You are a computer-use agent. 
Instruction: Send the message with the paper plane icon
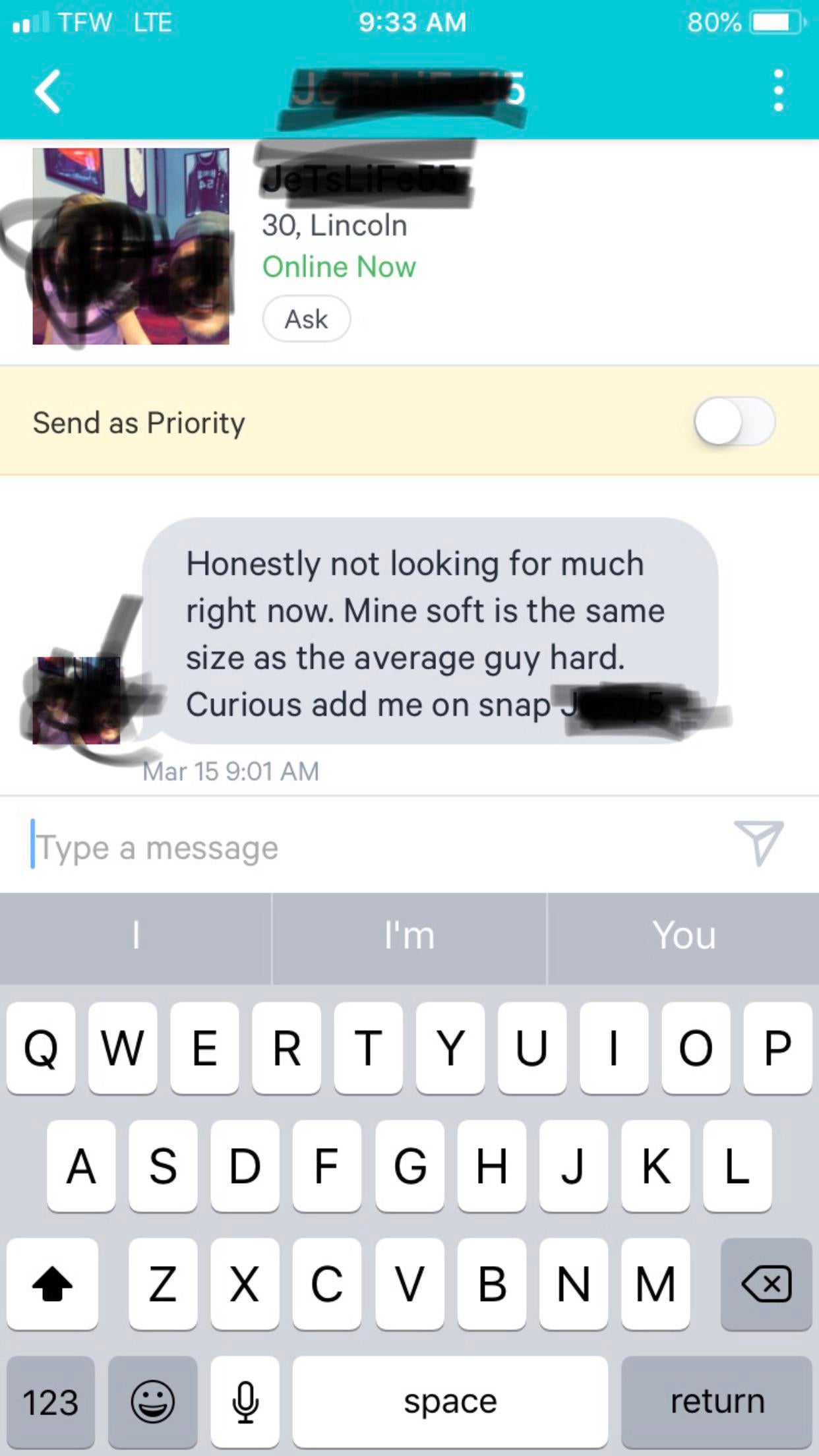click(x=758, y=842)
